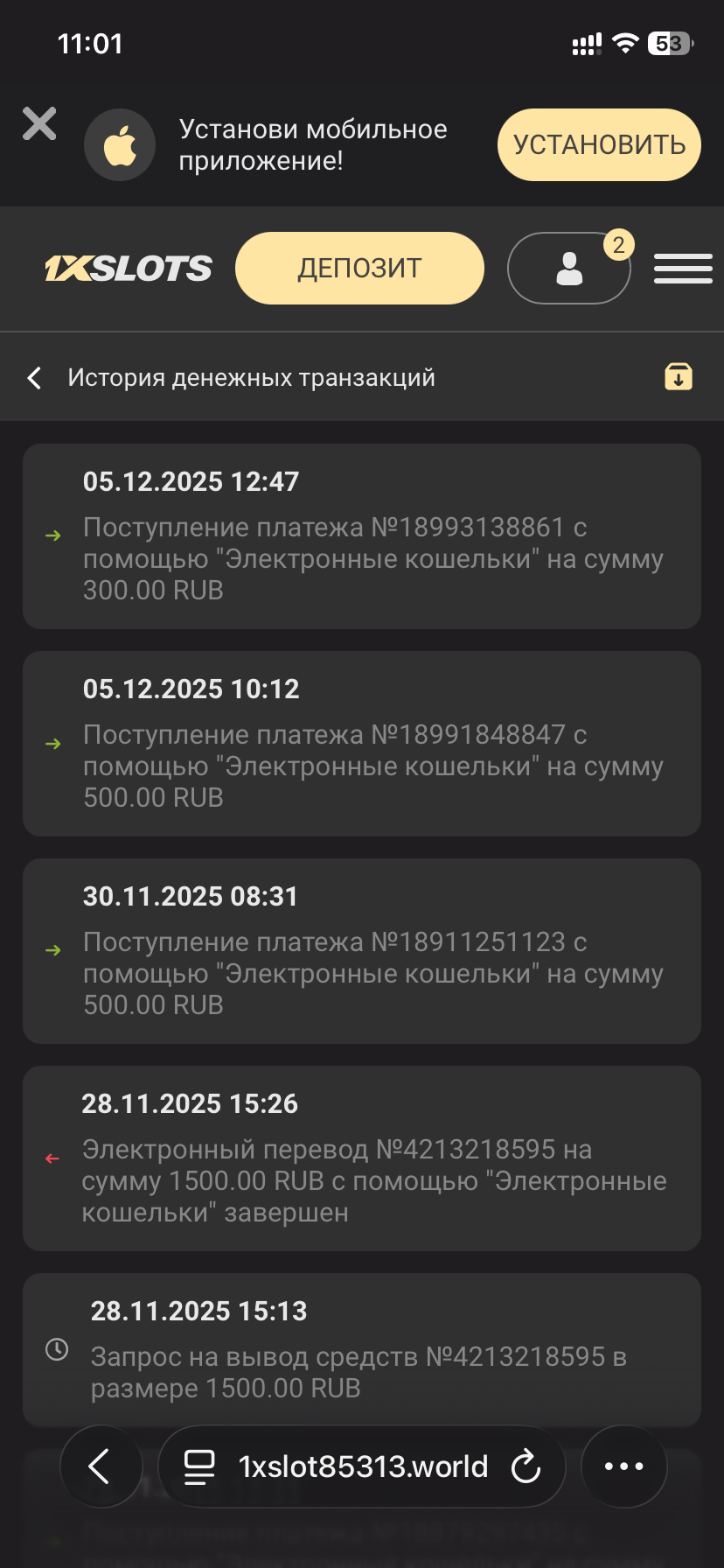Viewport: 724px width, 1568px height.
Task: Tap the УСТАНОВИТЬ button
Action: (x=599, y=145)
